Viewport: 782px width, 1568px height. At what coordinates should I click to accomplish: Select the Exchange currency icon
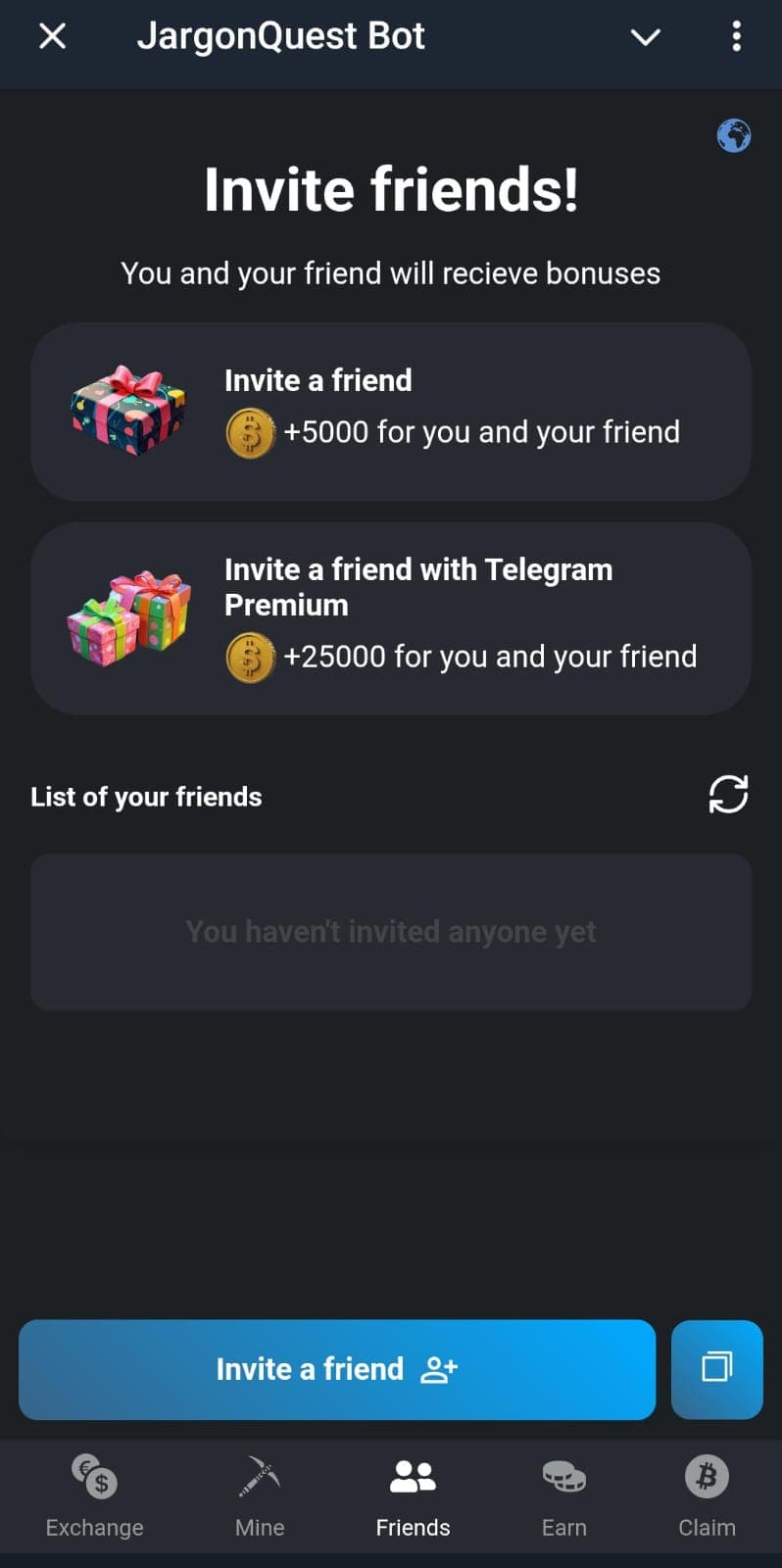93,1475
